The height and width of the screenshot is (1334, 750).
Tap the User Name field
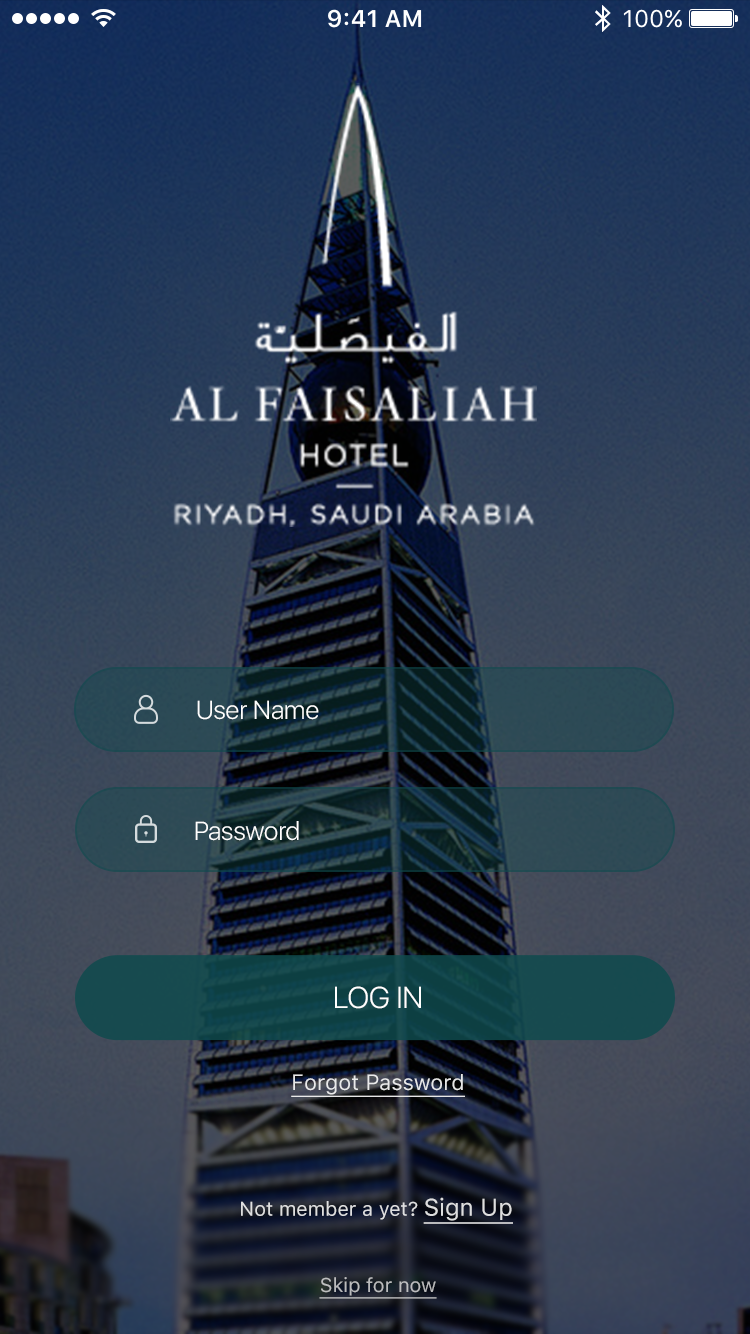click(374, 710)
